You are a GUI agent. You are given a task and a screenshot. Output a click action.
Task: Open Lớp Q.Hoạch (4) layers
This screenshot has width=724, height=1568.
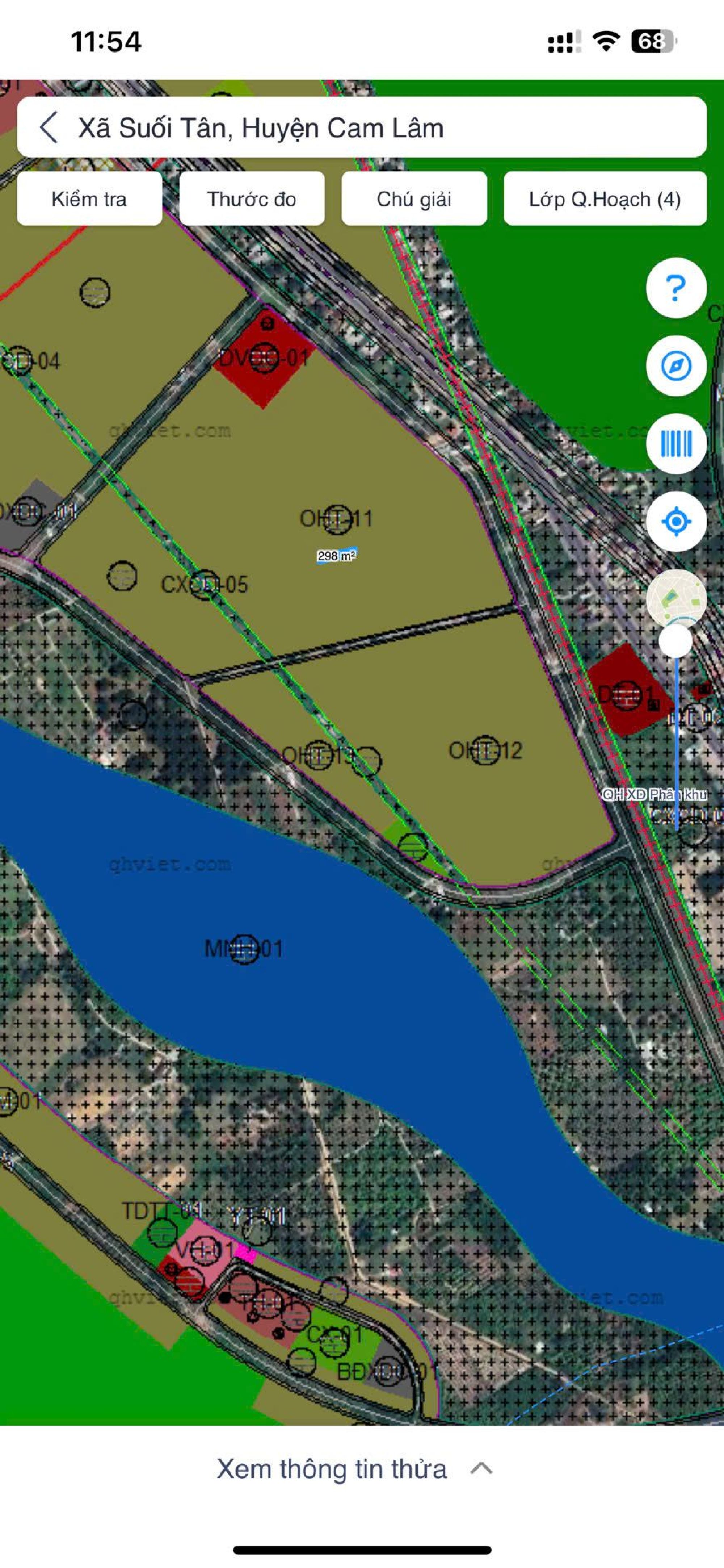click(x=605, y=199)
